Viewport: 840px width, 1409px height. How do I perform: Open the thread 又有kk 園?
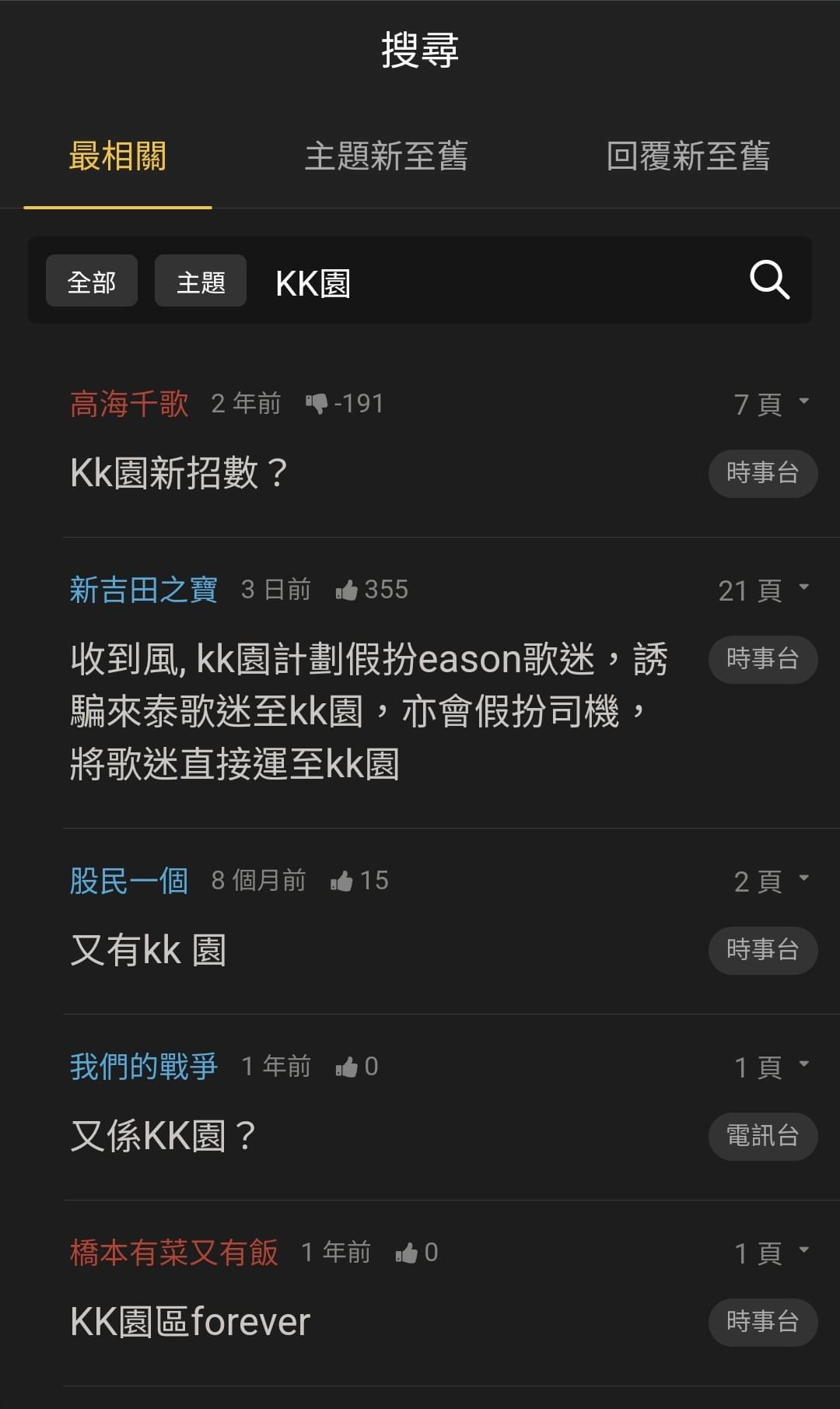click(x=148, y=950)
